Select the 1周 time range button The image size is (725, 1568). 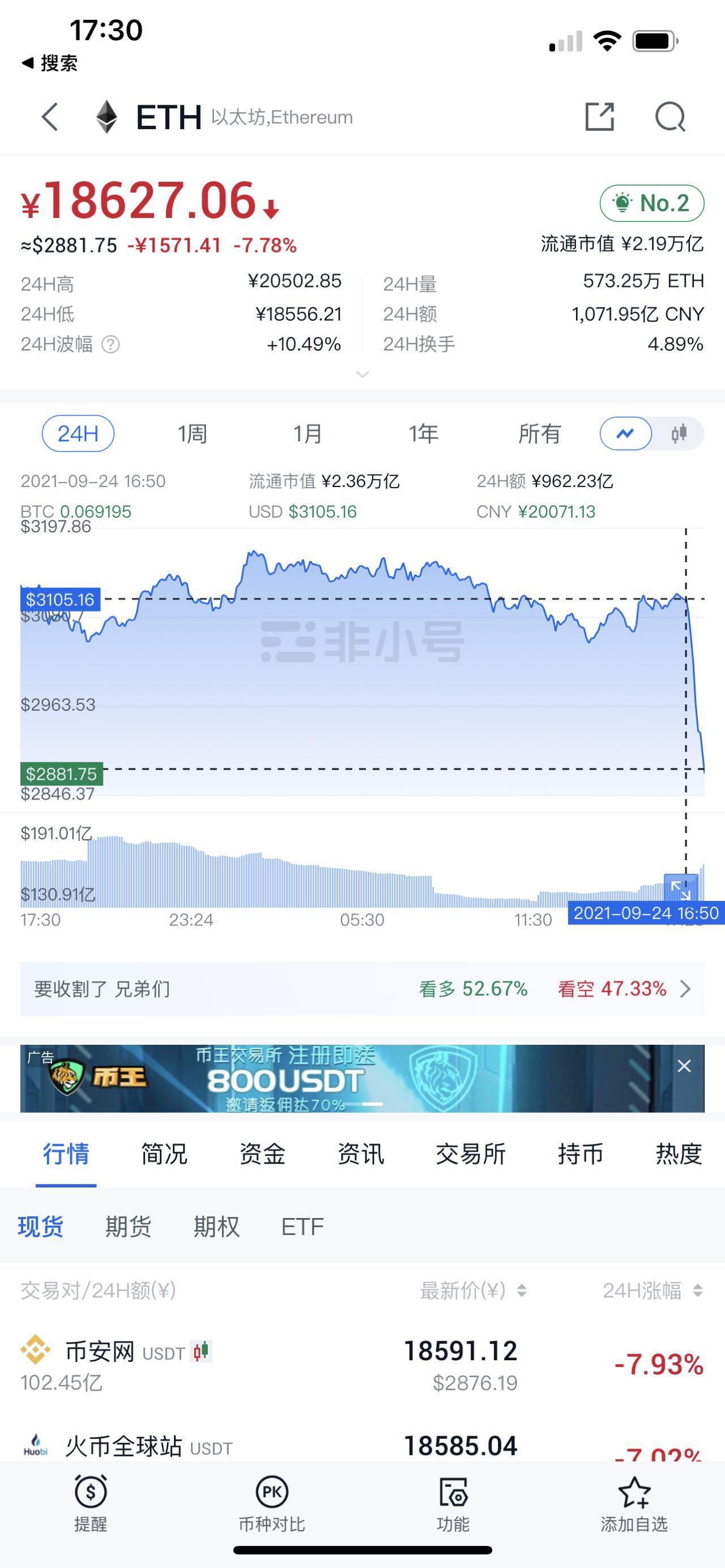tap(193, 433)
